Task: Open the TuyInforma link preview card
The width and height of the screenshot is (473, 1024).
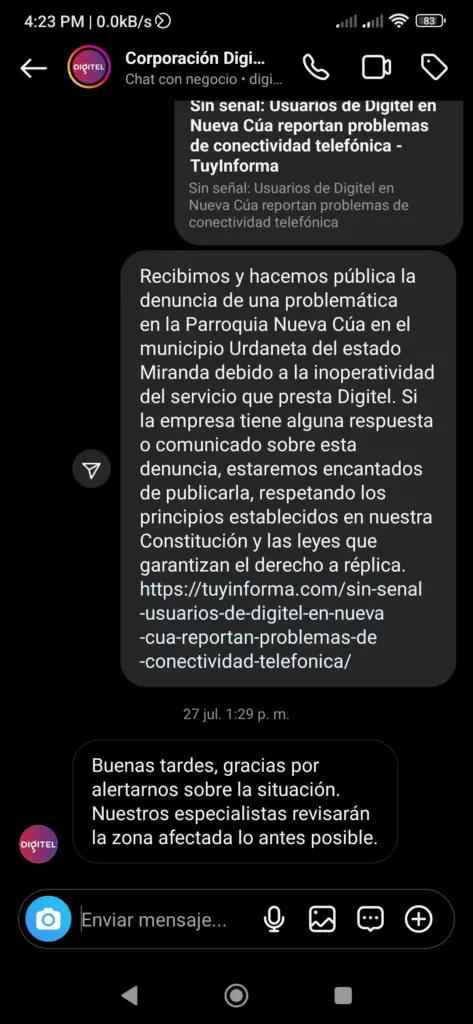Action: coord(319,172)
